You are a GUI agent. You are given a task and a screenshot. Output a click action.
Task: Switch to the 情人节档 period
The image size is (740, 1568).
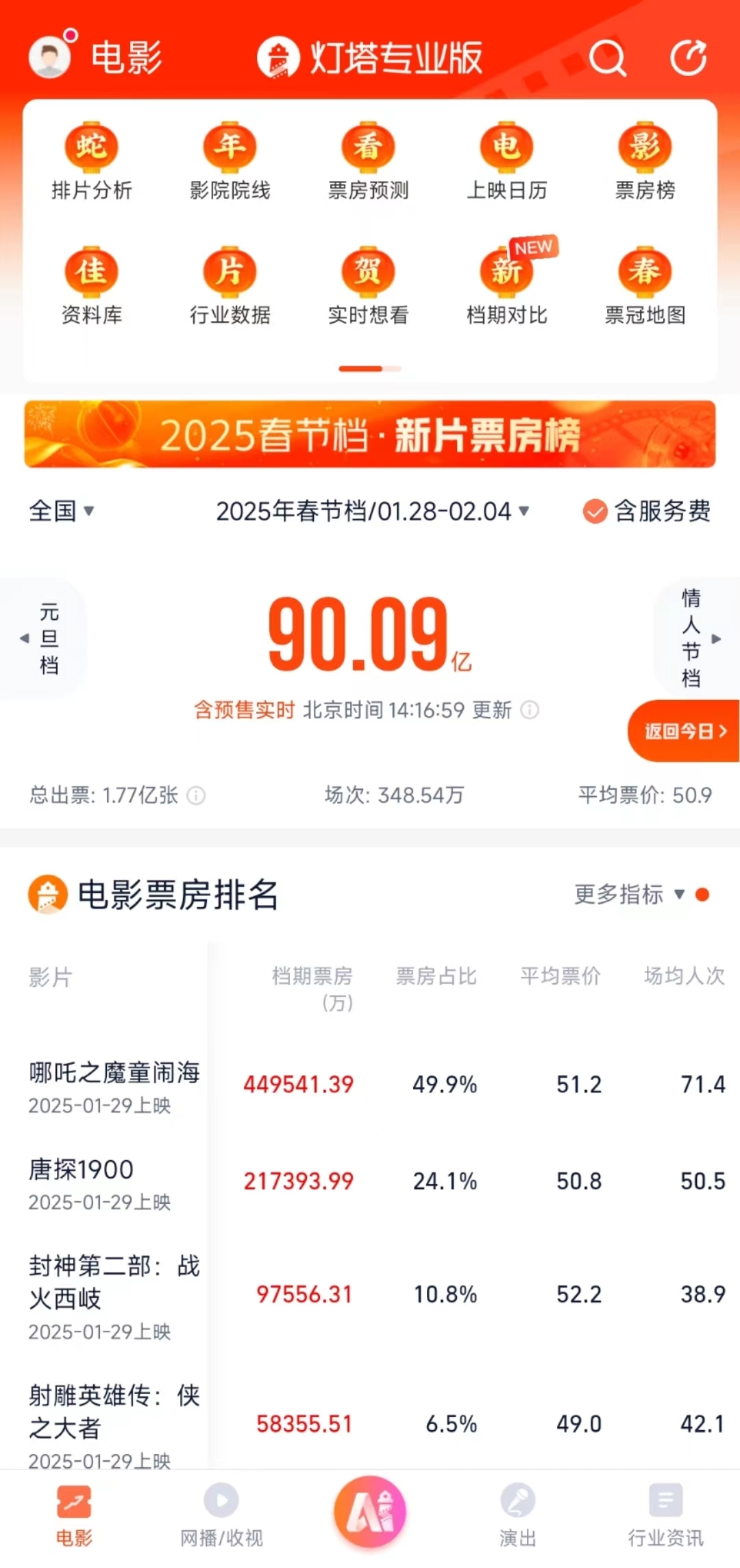(694, 636)
